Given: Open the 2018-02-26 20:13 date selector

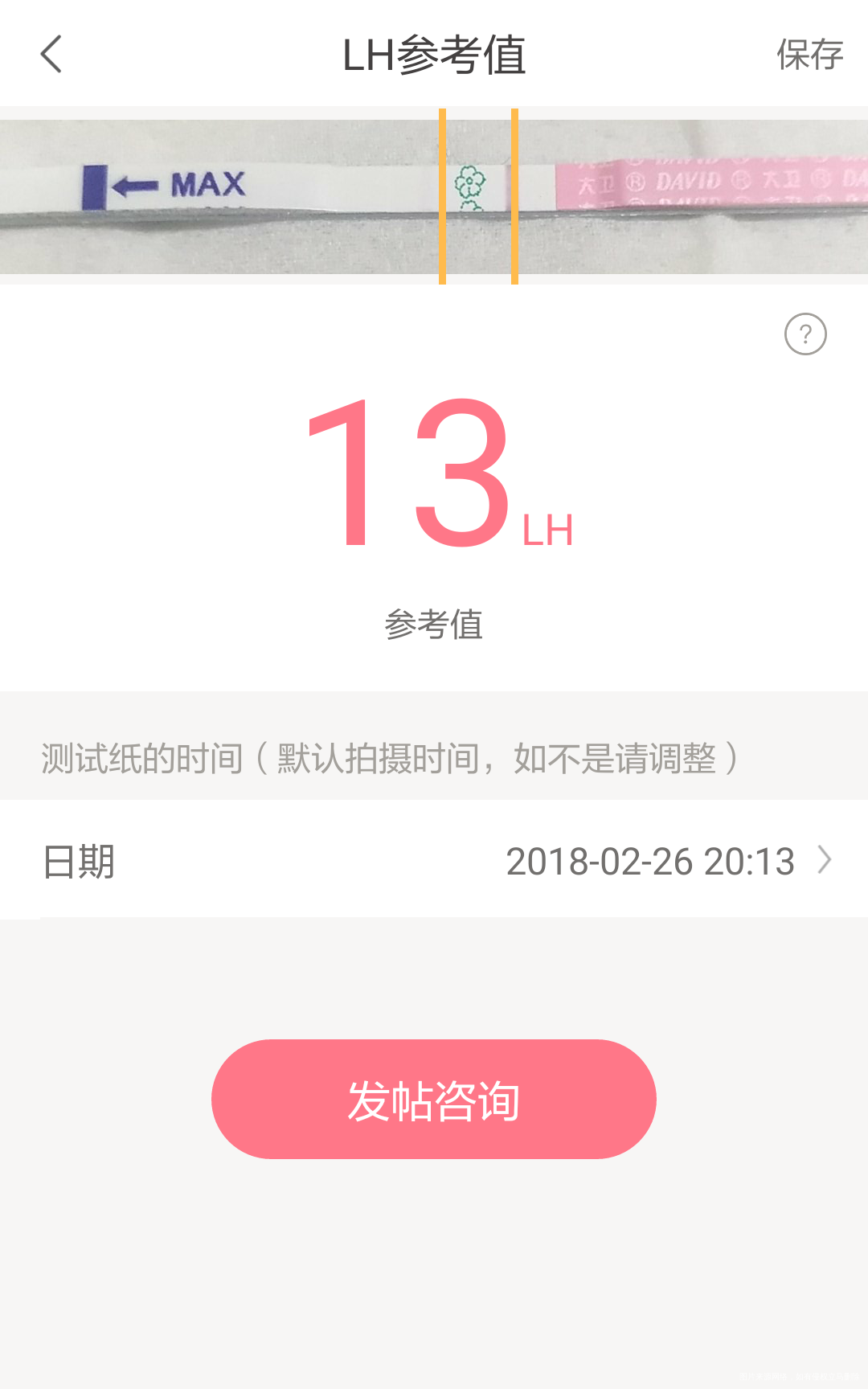Looking at the screenshot, I should 651,861.
